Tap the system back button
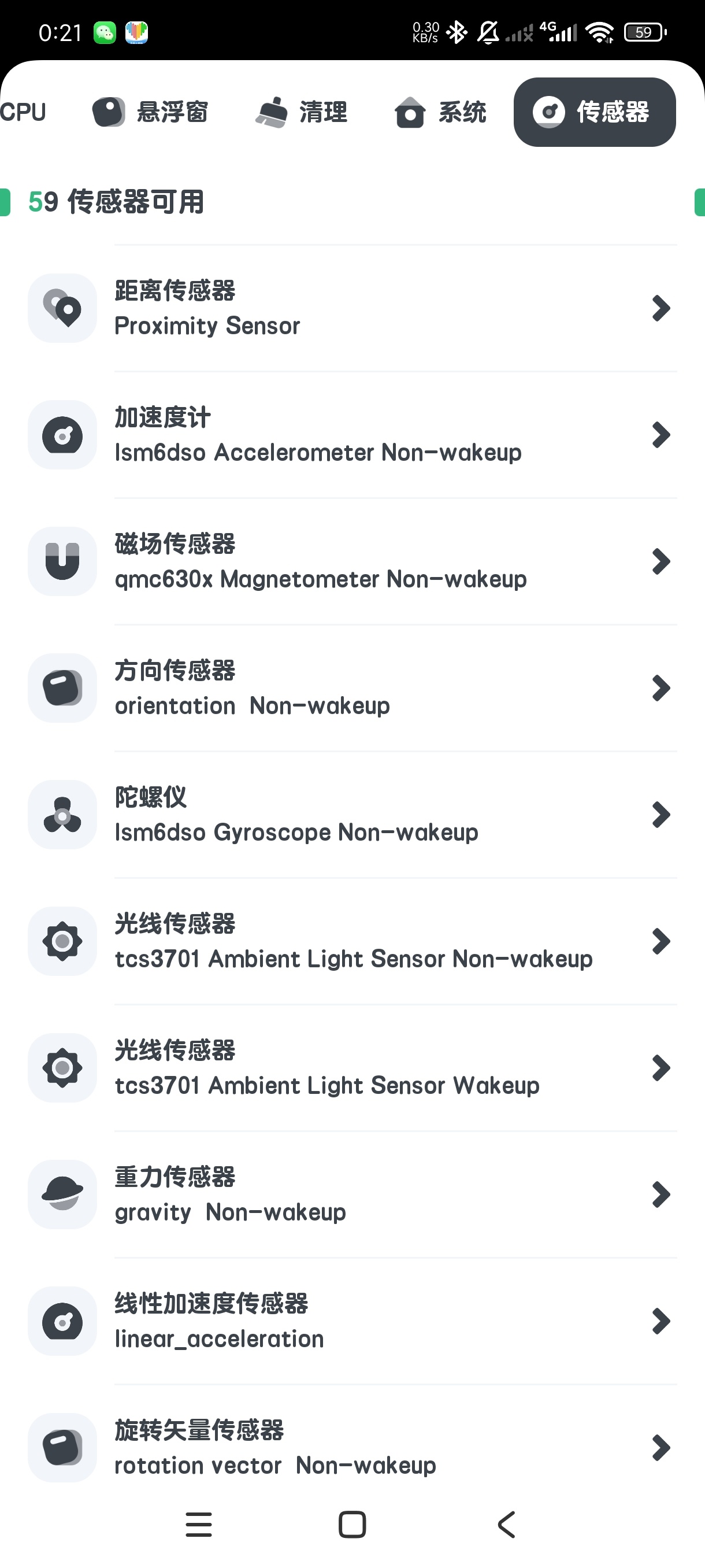Viewport: 705px width, 1568px height. (506, 1525)
